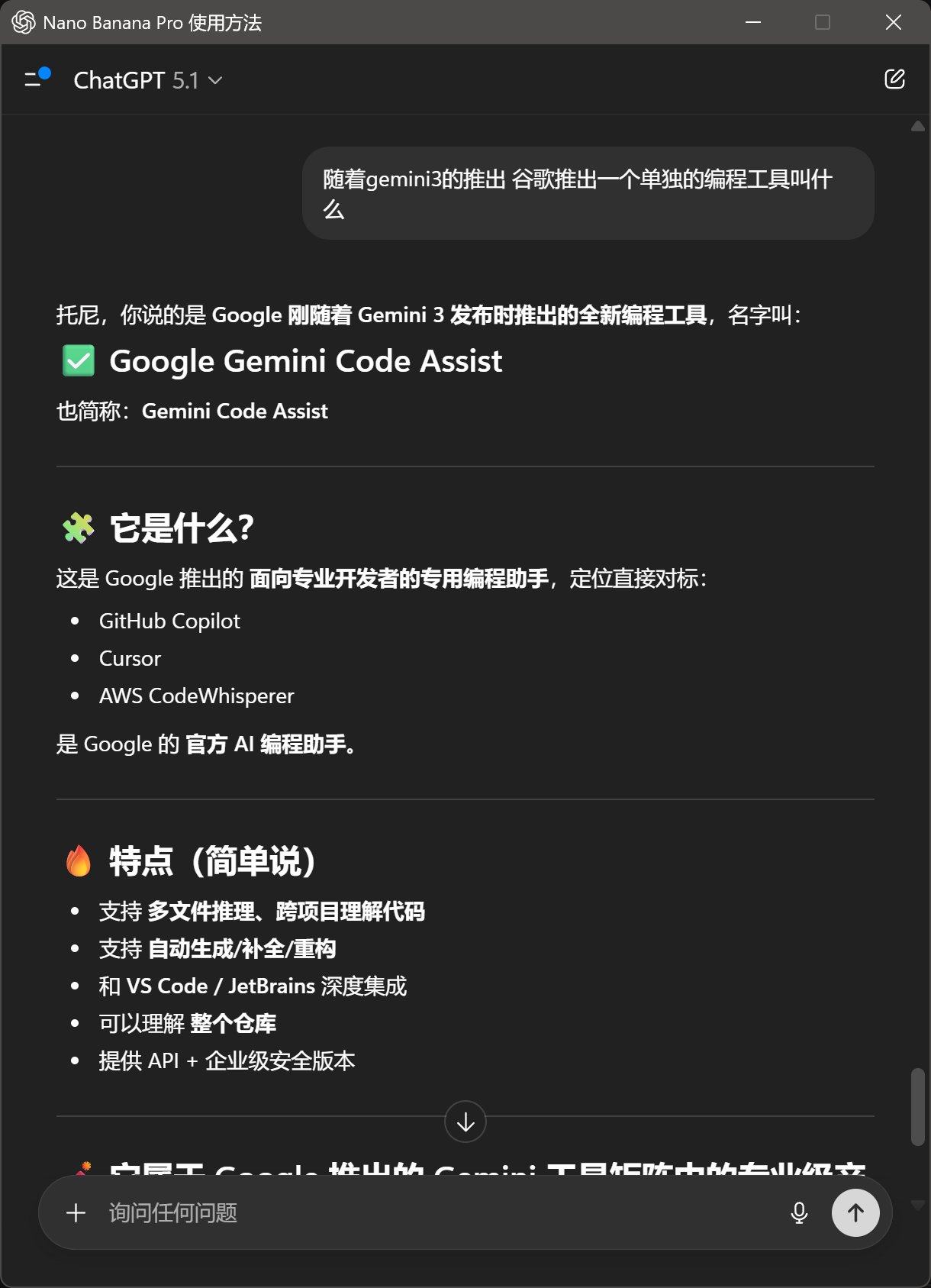The height and width of the screenshot is (1288, 931).
Task: Open the sidebar menu
Action: click(x=35, y=79)
